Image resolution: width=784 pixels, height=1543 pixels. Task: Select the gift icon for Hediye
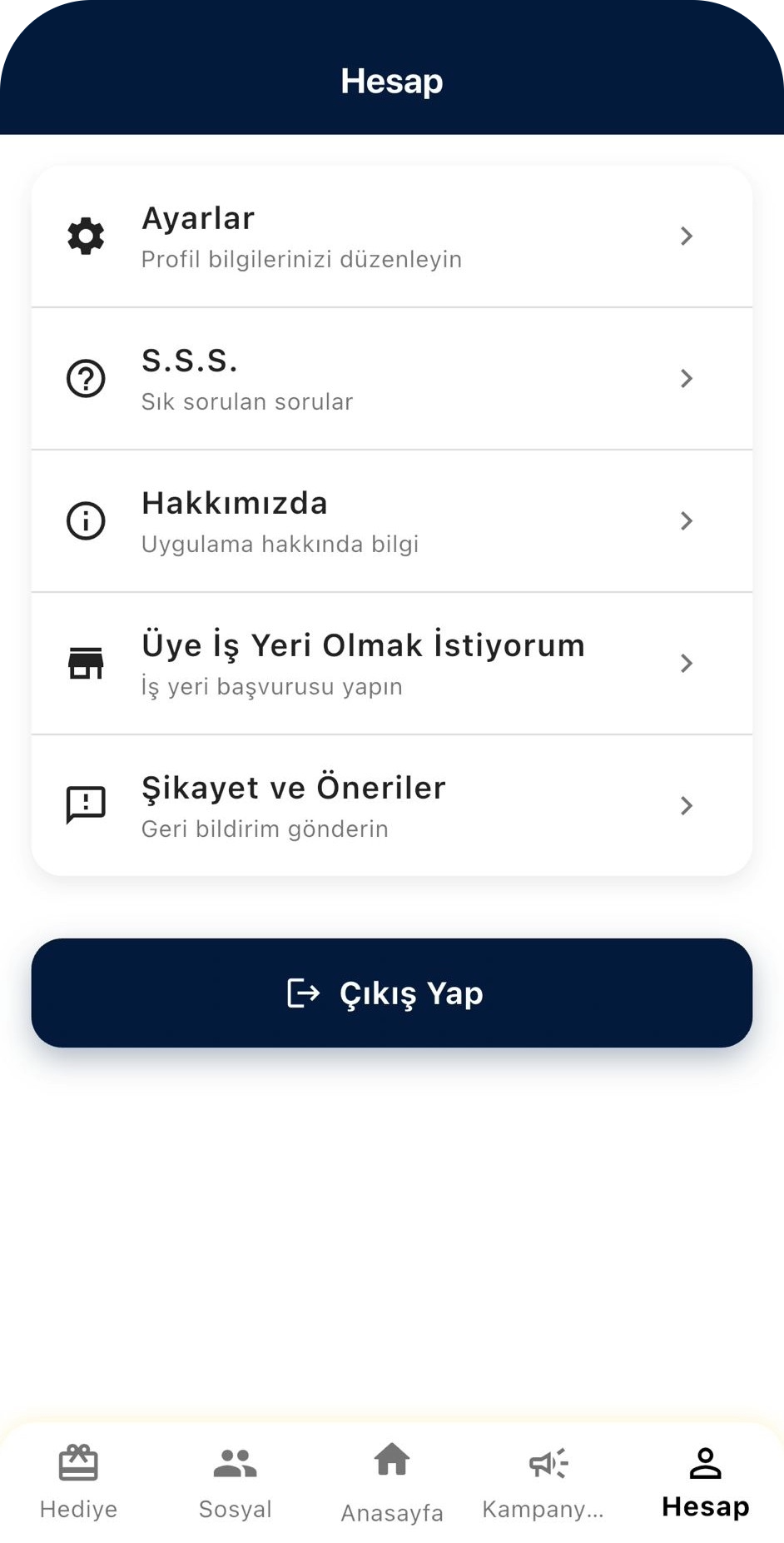[78, 1462]
